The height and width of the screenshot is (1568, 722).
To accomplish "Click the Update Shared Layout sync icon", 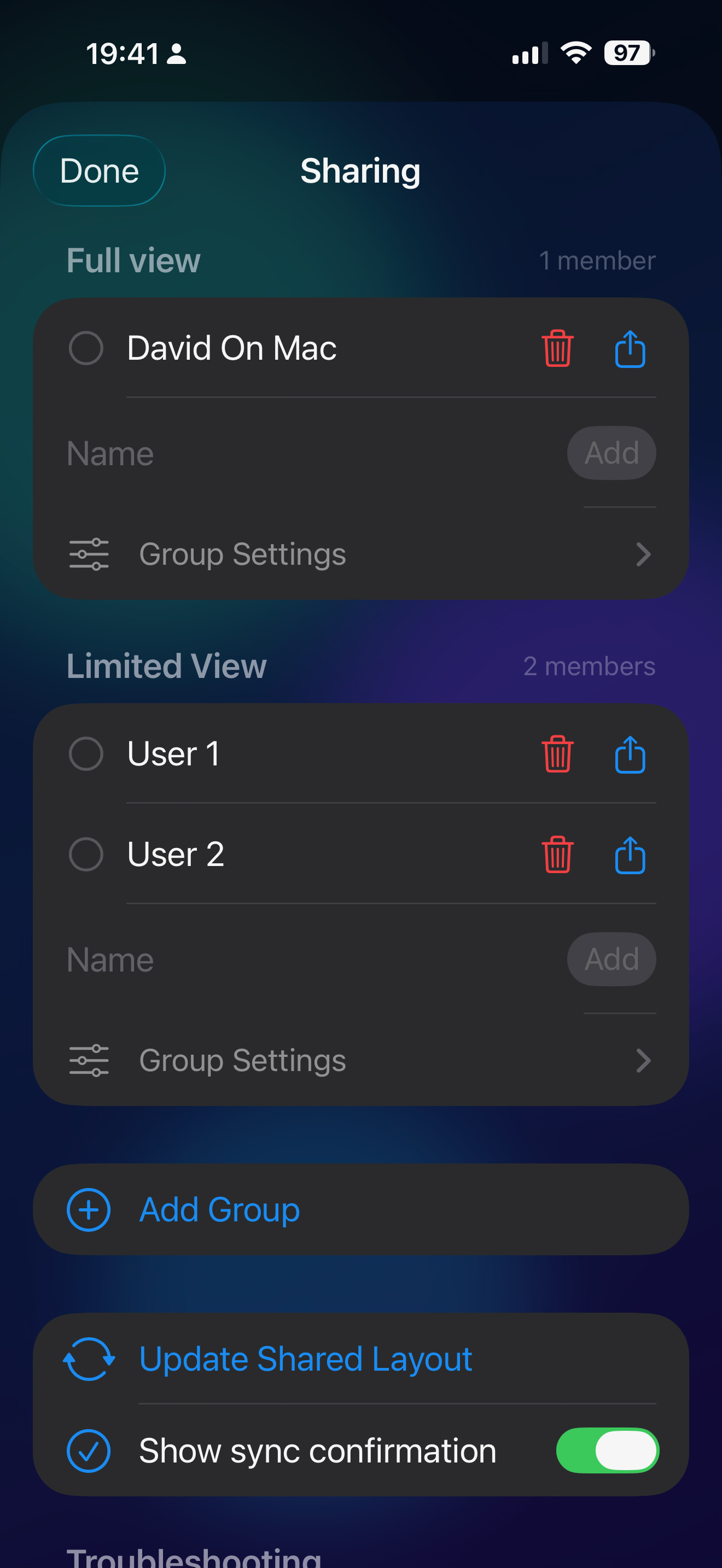I will click(89, 1358).
